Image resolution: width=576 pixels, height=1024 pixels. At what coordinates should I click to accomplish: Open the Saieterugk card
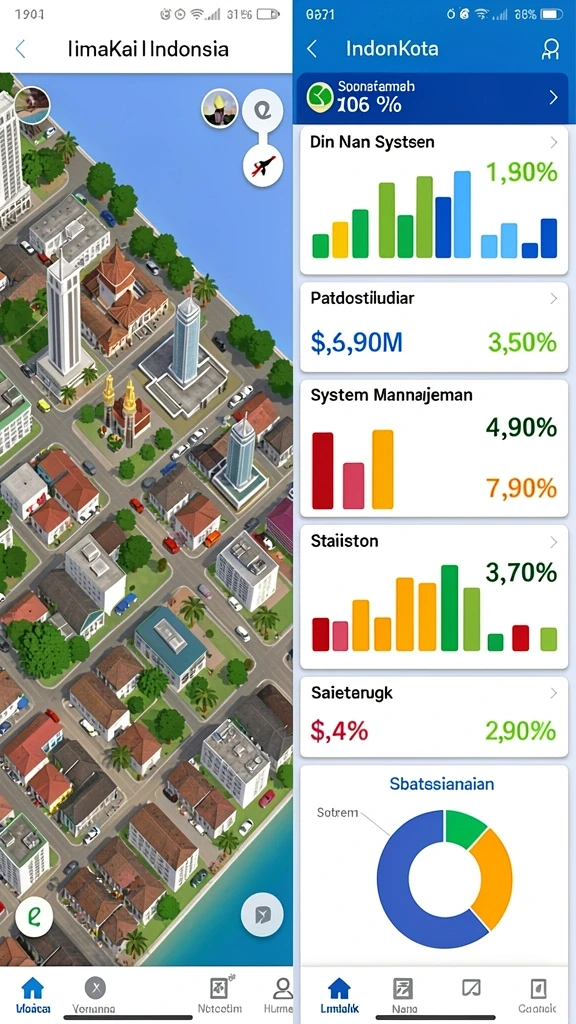tap(434, 716)
